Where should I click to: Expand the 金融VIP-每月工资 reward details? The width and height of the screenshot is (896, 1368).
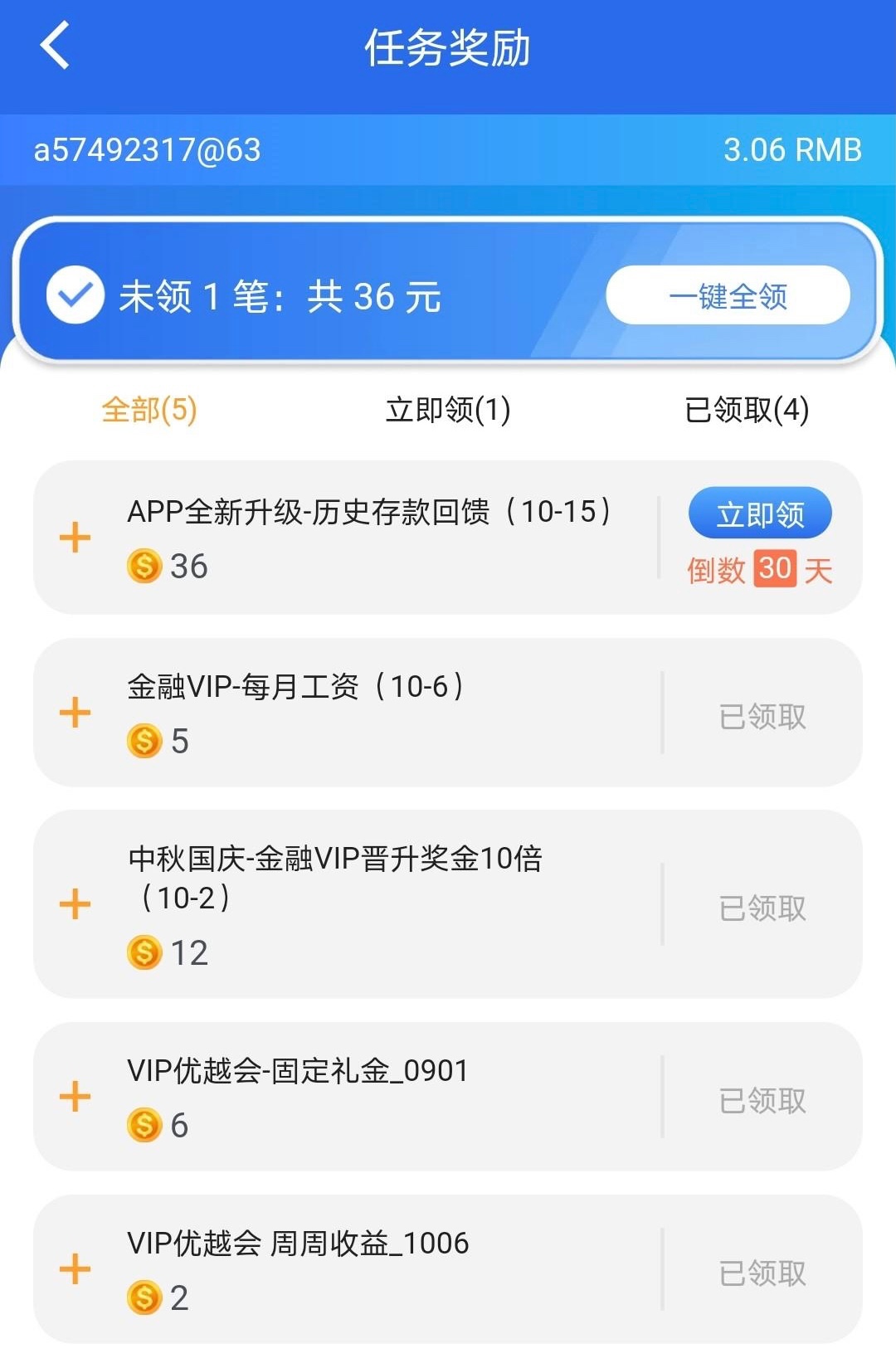click(x=75, y=713)
